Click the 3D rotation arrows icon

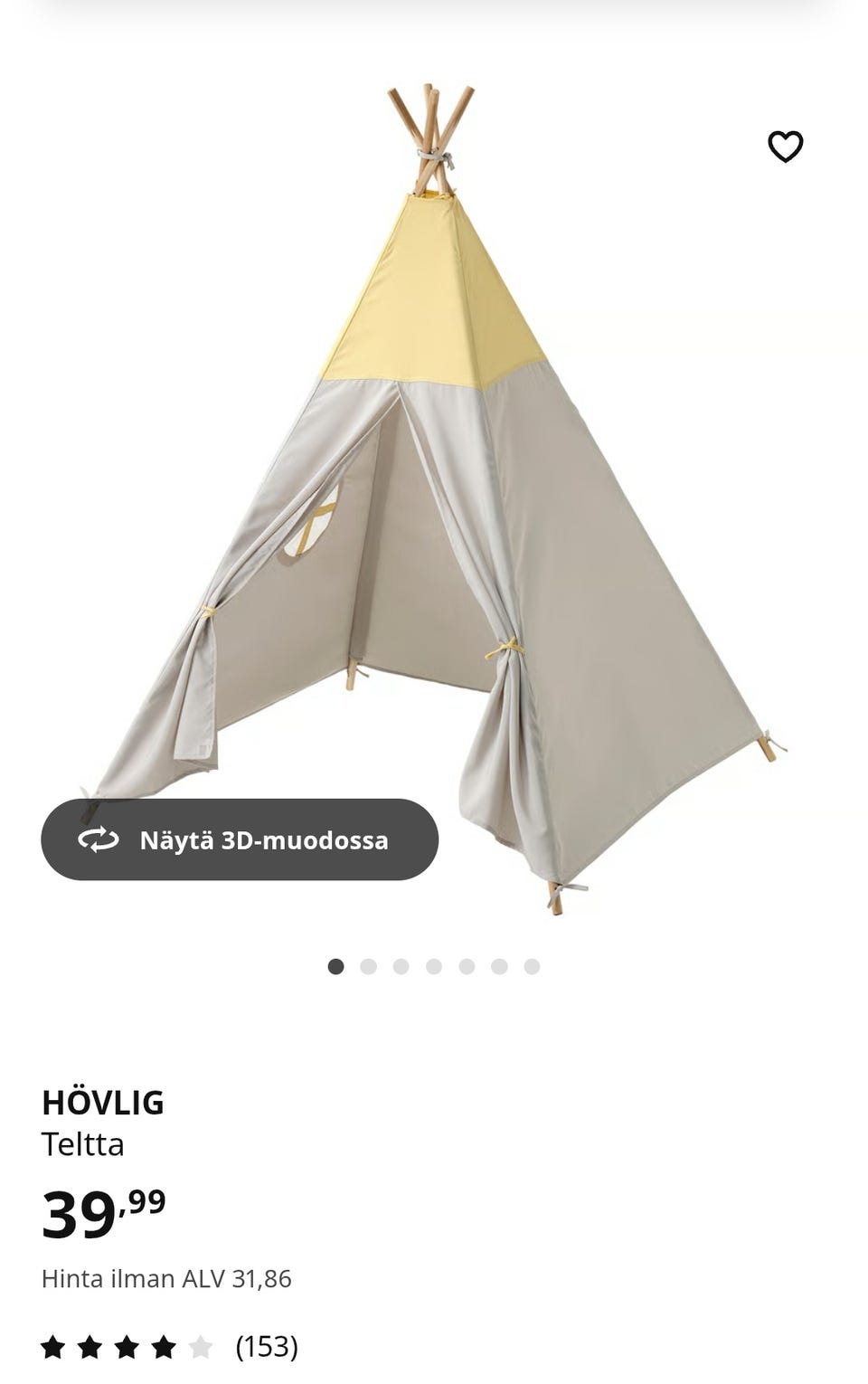coord(97,840)
